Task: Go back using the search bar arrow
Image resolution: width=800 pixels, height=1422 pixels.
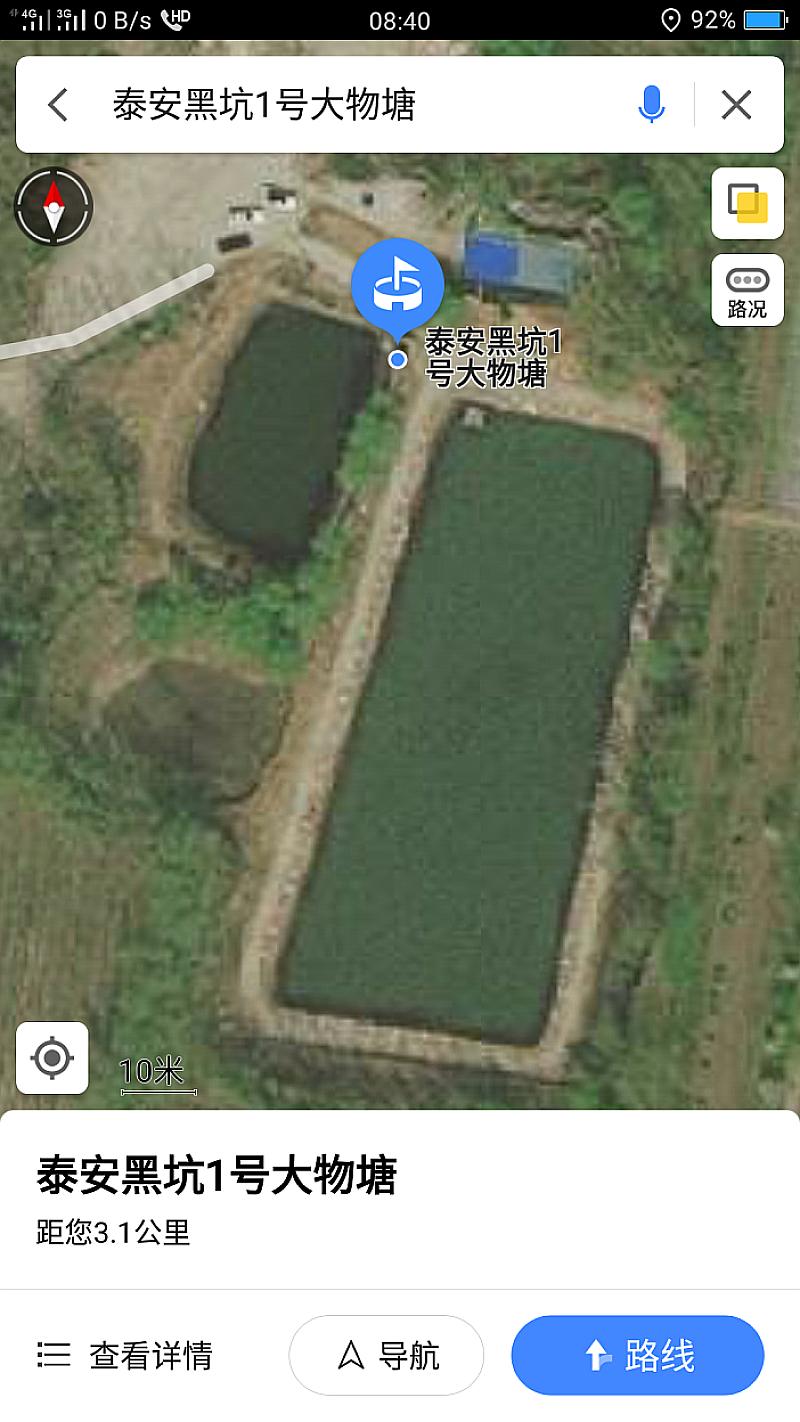Action: coord(58,105)
